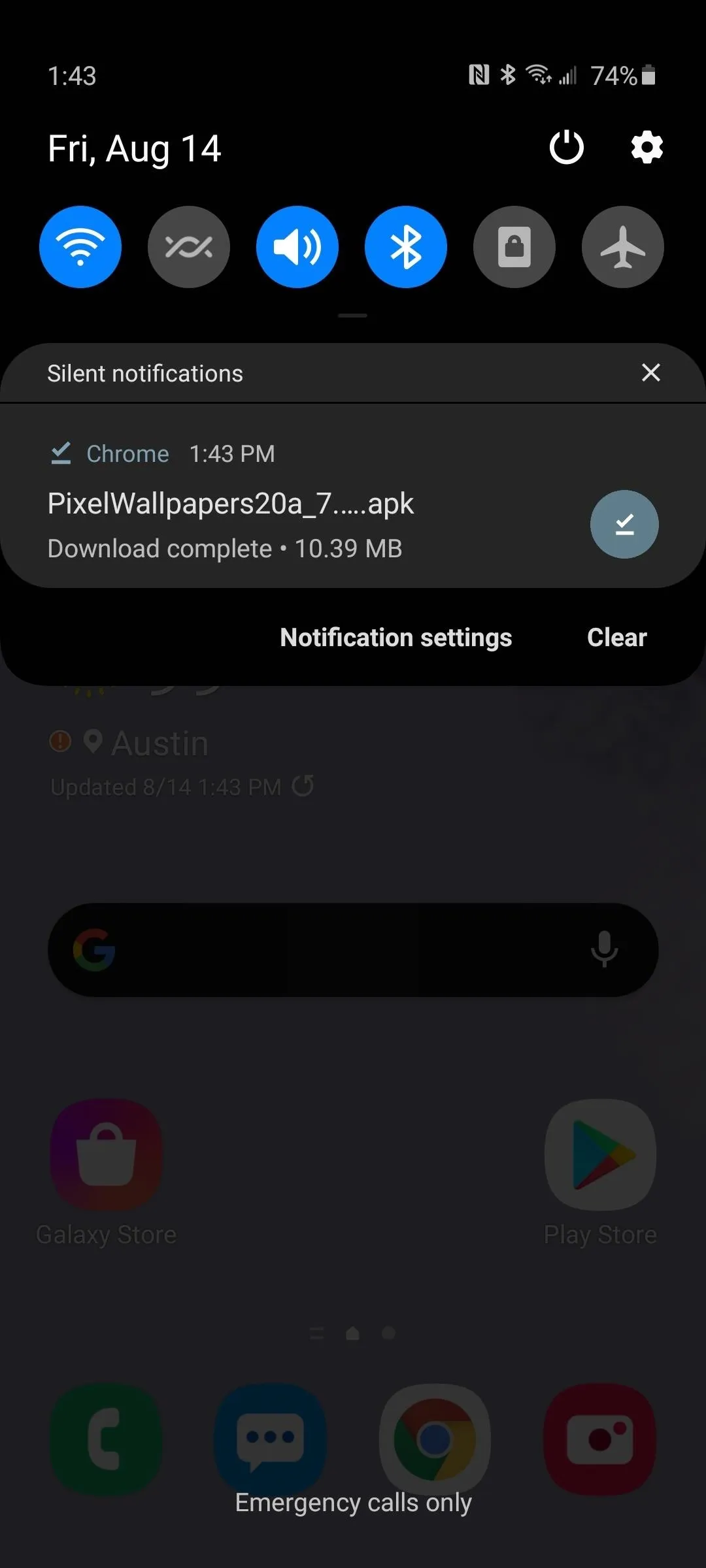
Task: Open the power menu icon
Action: [x=566, y=148]
